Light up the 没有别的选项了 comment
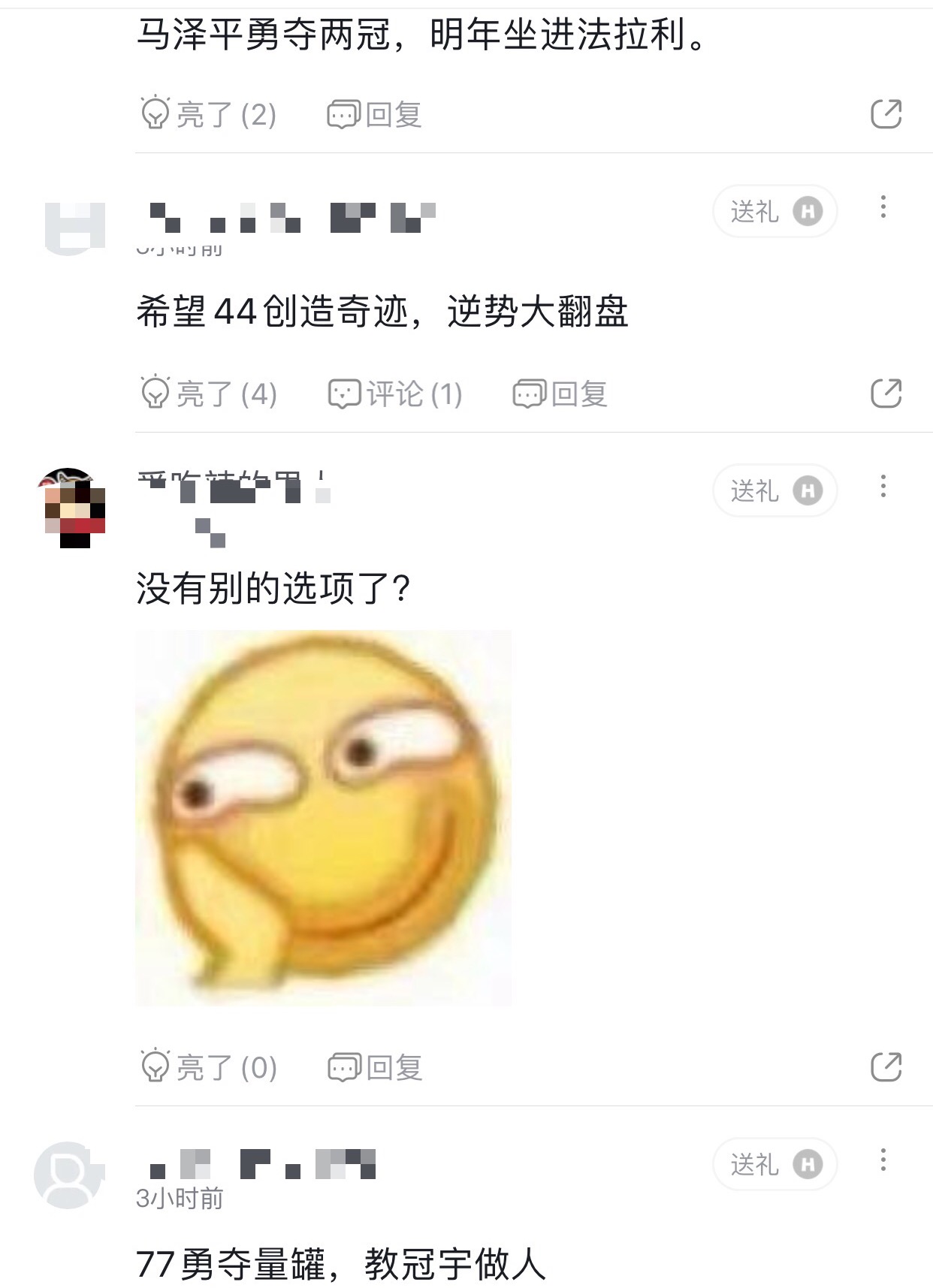Image resolution: width=933 pixels, height=1288 pixels. click(x=209, y=1066)
